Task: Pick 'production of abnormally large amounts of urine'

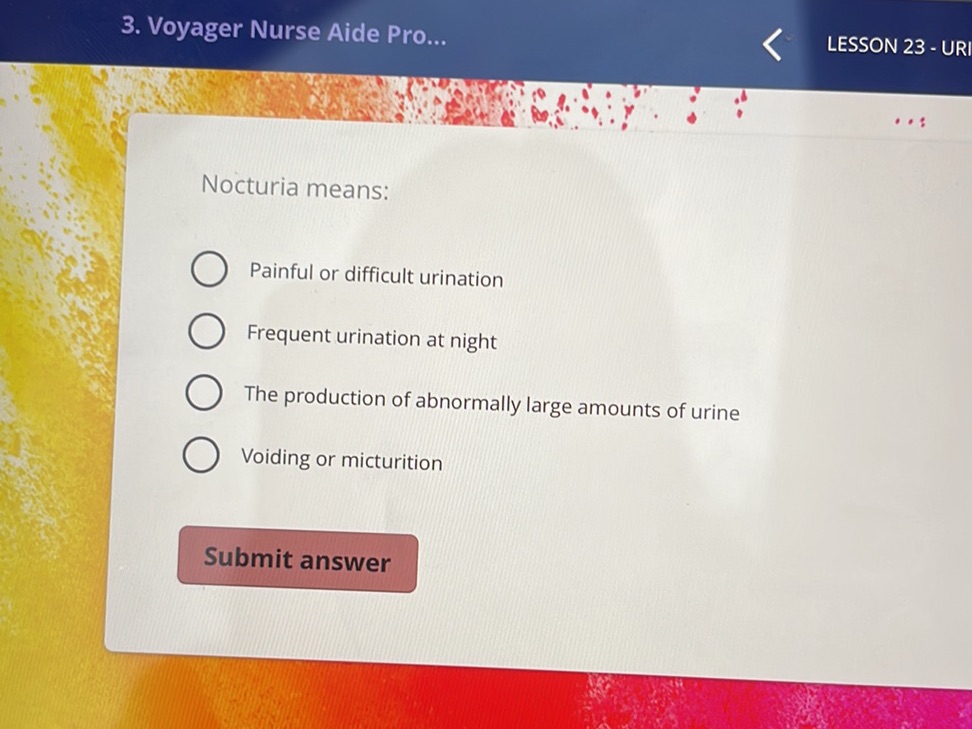Action: coord(203,394)
